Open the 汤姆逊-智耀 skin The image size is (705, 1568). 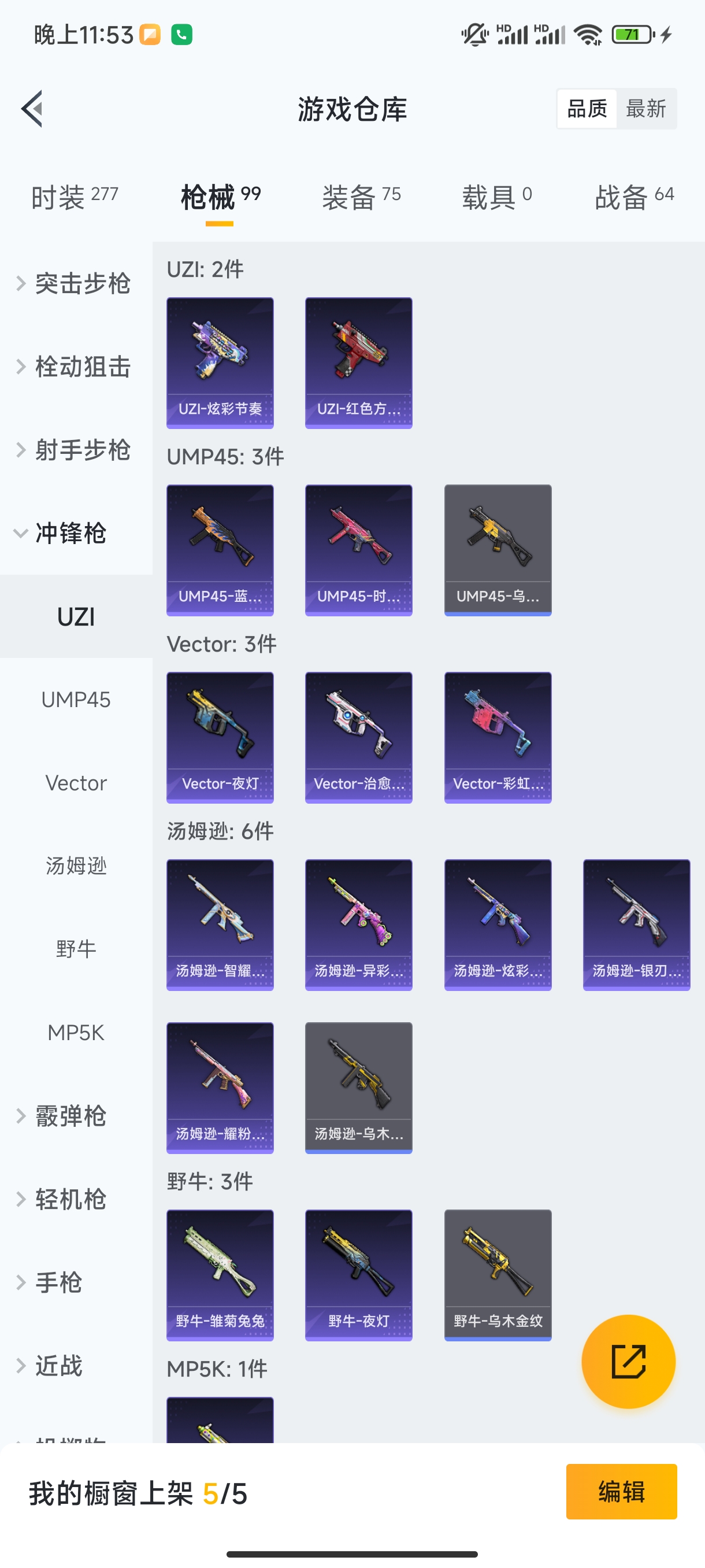[220, 924]
